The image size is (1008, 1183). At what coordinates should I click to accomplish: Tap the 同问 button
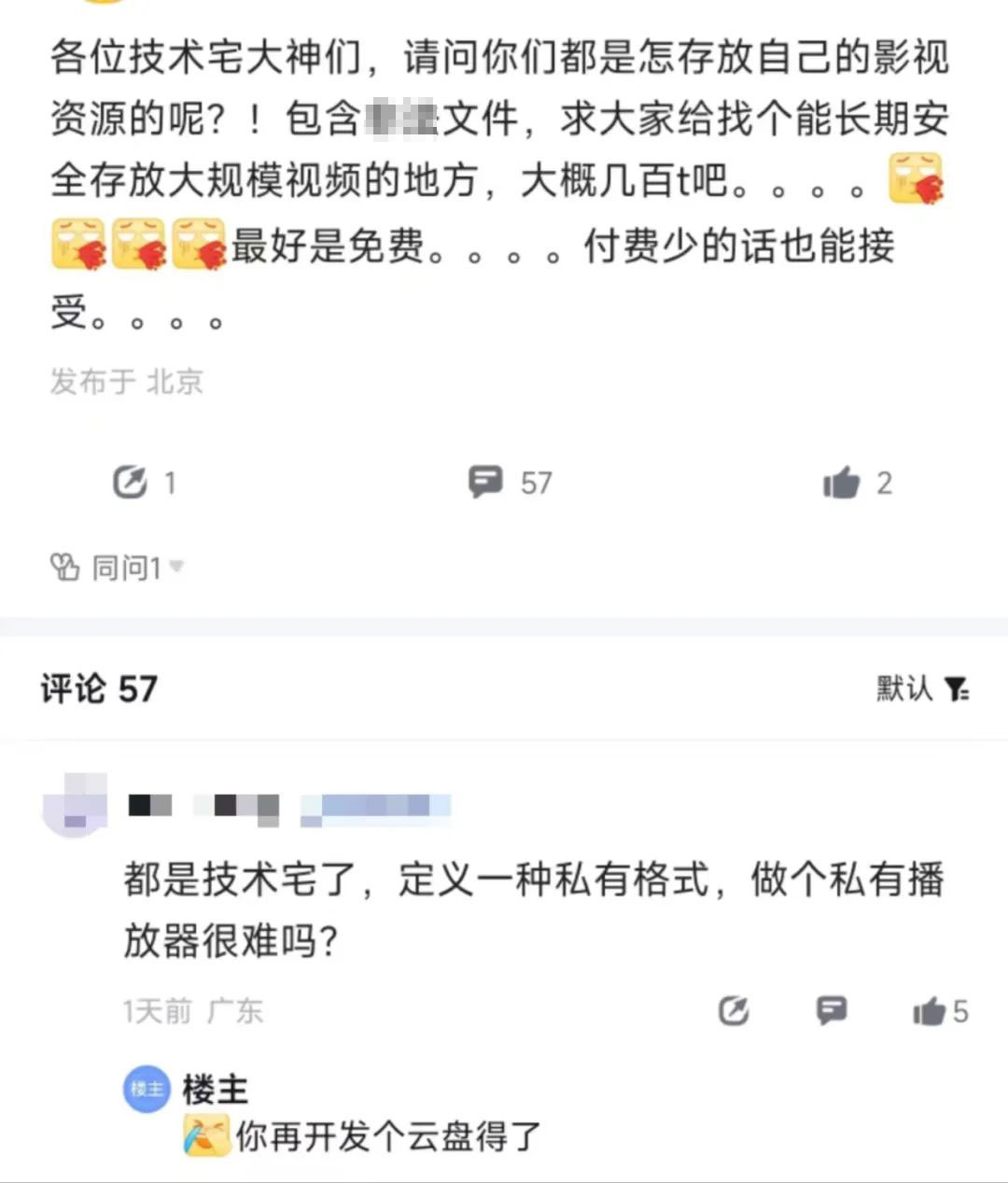(116, 567)
